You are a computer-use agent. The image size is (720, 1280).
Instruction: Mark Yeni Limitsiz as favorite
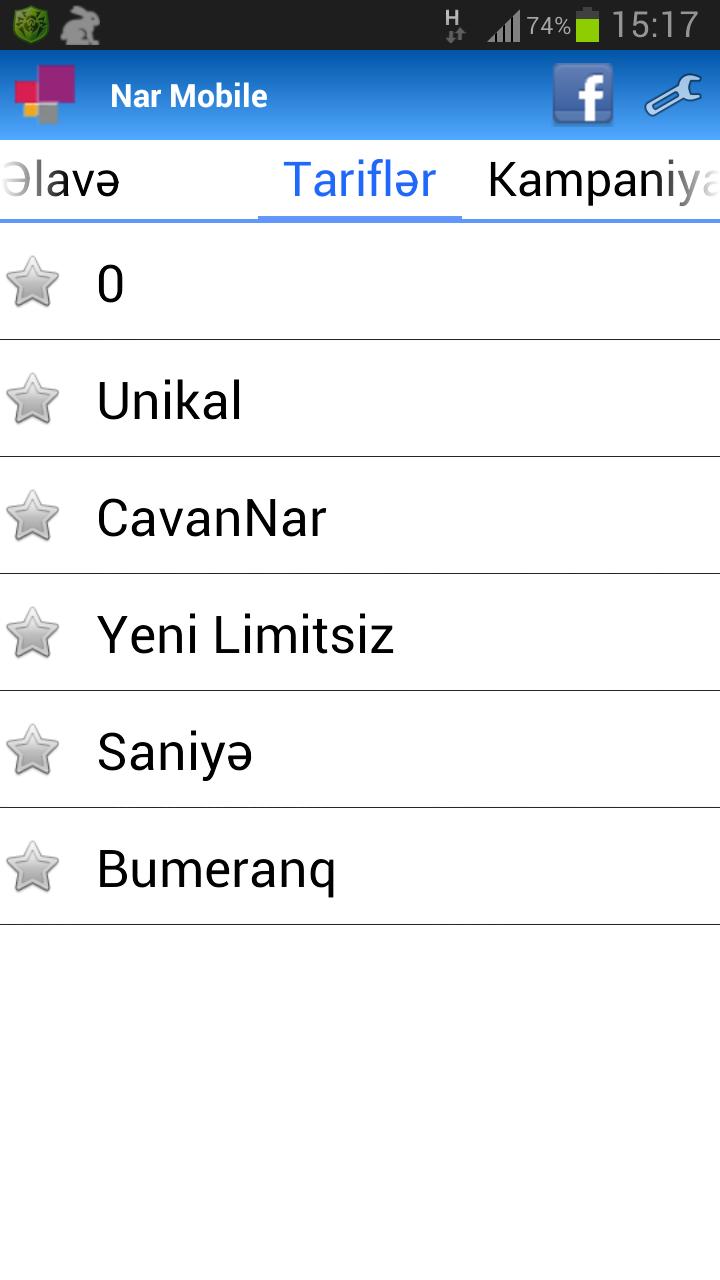32,634
